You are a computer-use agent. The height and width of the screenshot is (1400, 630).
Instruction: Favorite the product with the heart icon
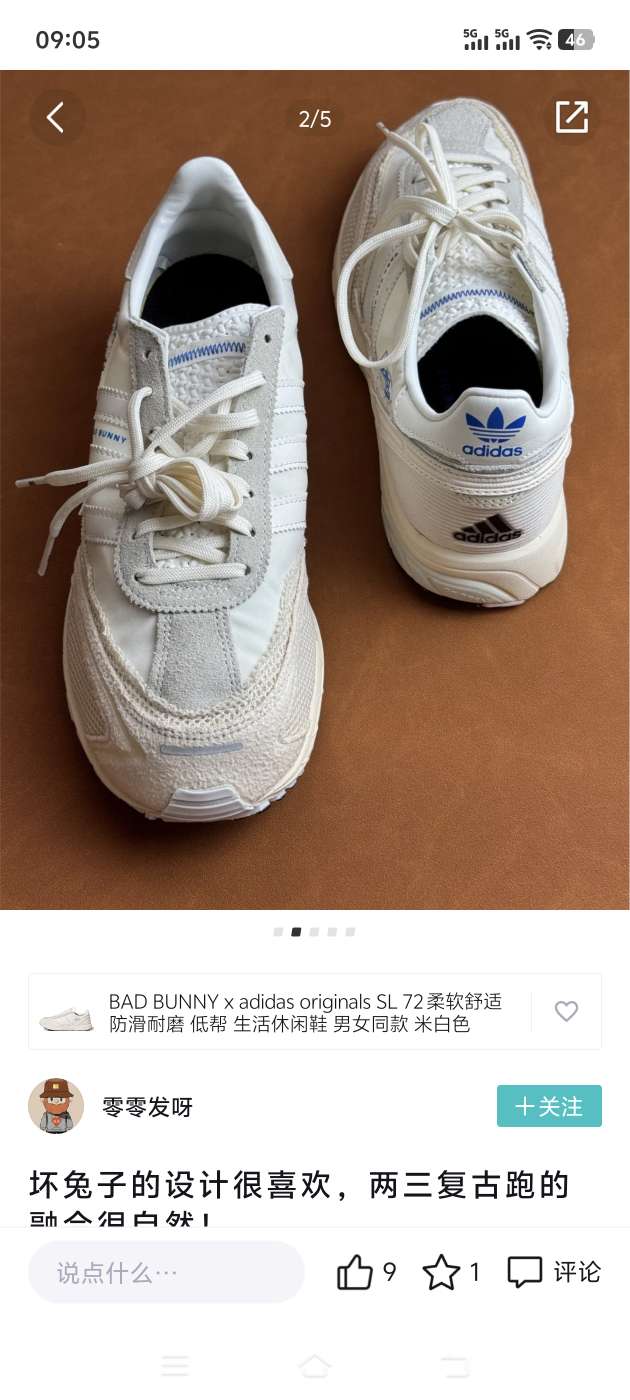tap(566, 1011)
